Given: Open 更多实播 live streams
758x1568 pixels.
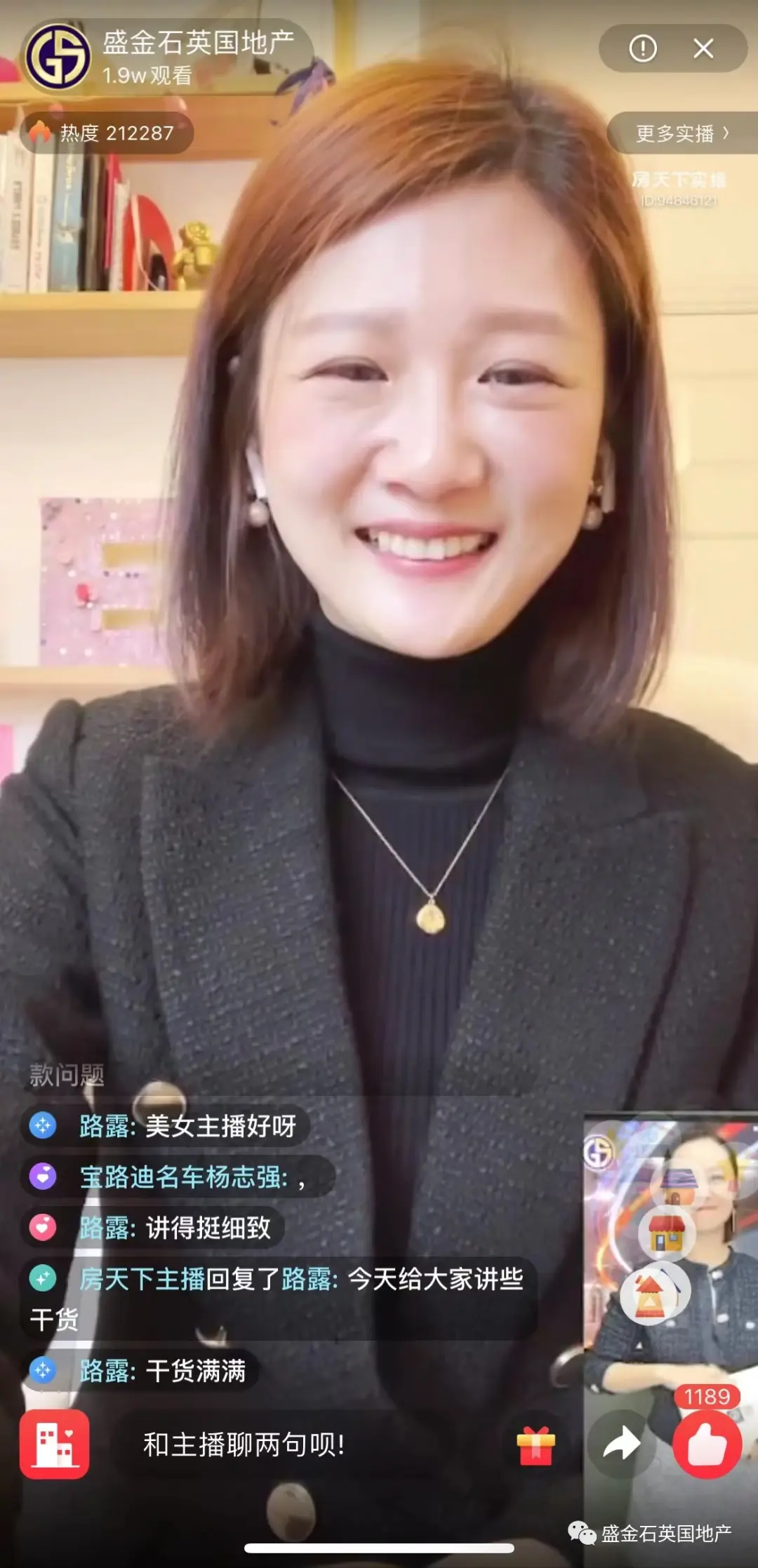Looking at the screenshot, I should tap(681, 133).
